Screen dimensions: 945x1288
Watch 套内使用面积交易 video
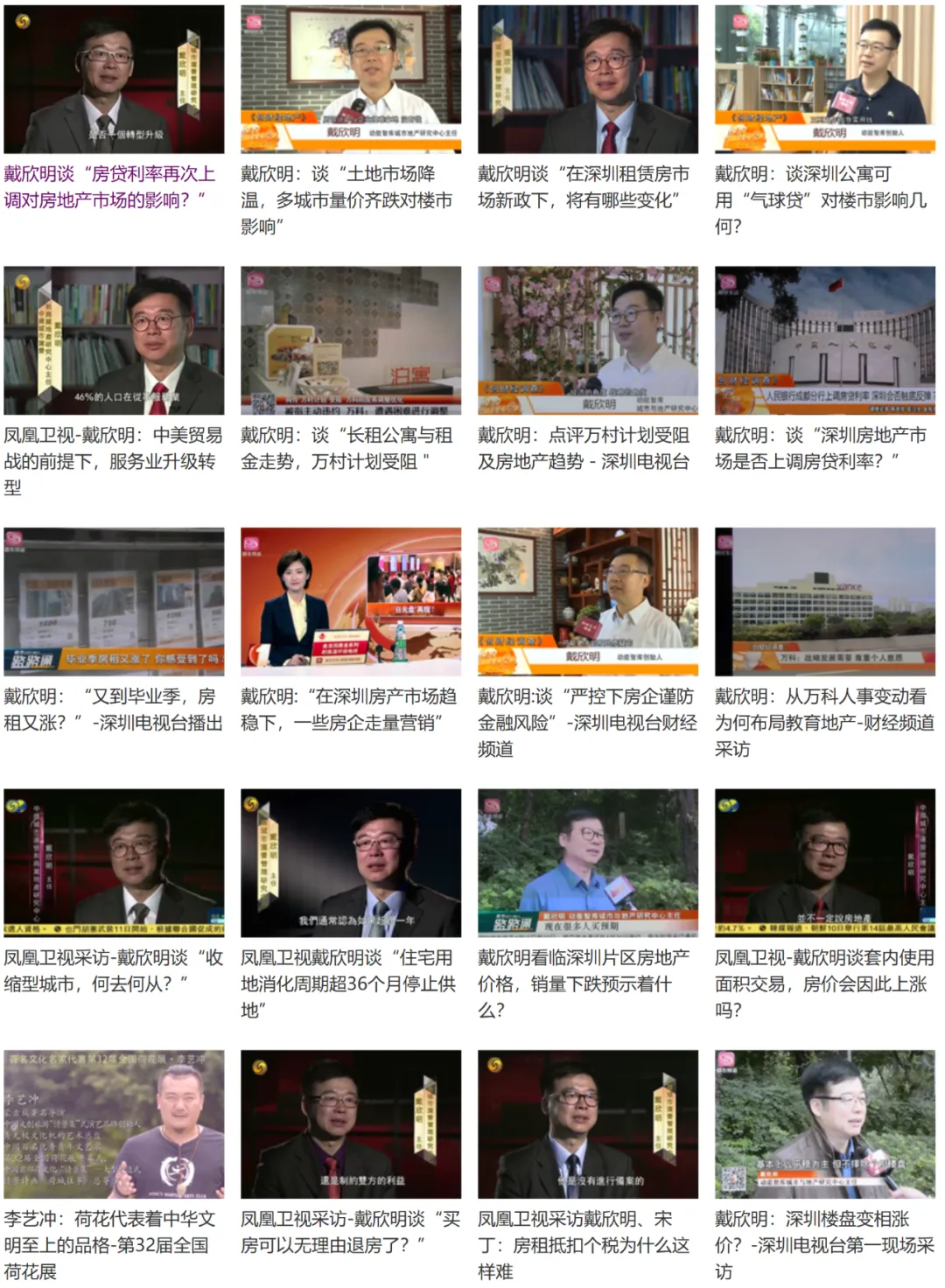825,863
